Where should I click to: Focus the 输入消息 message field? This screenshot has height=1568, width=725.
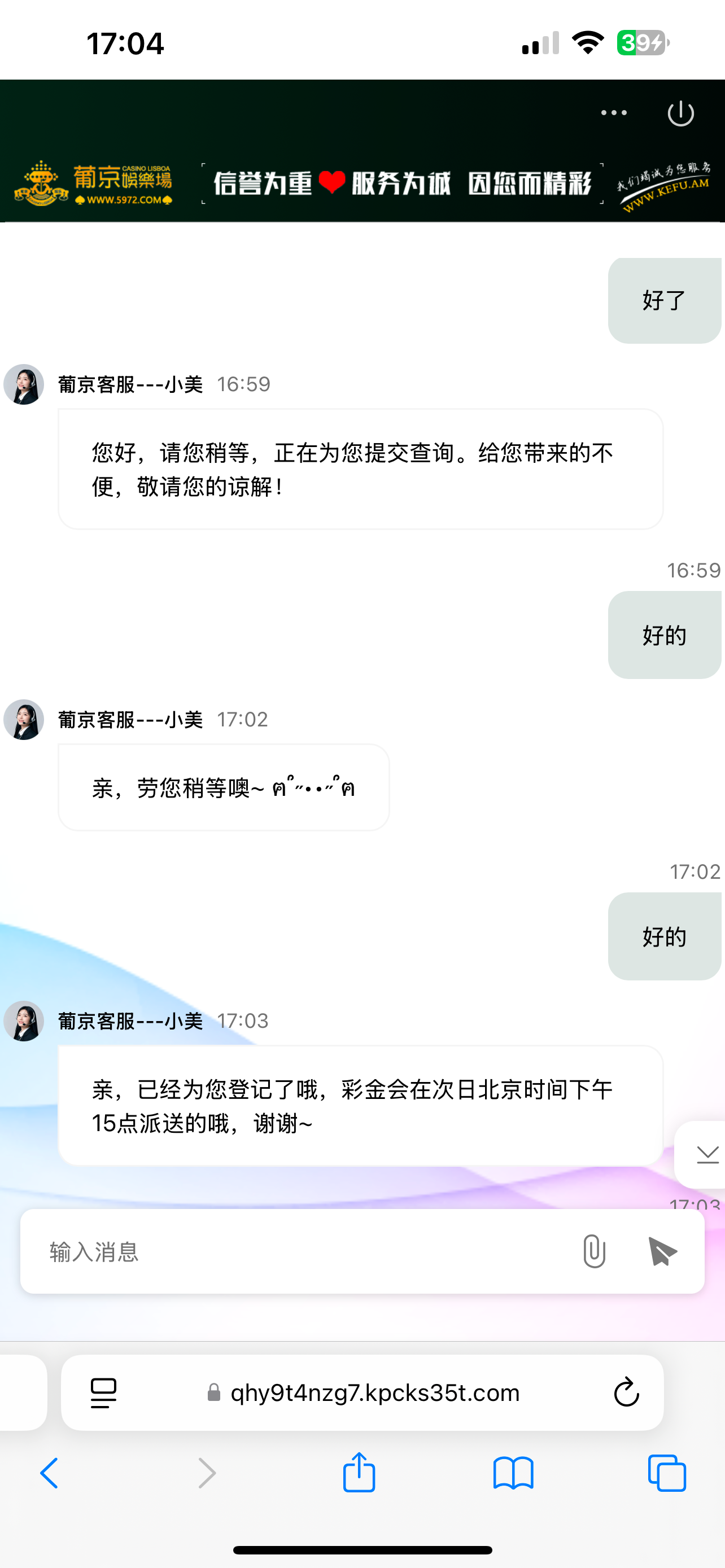(304, 1252)
